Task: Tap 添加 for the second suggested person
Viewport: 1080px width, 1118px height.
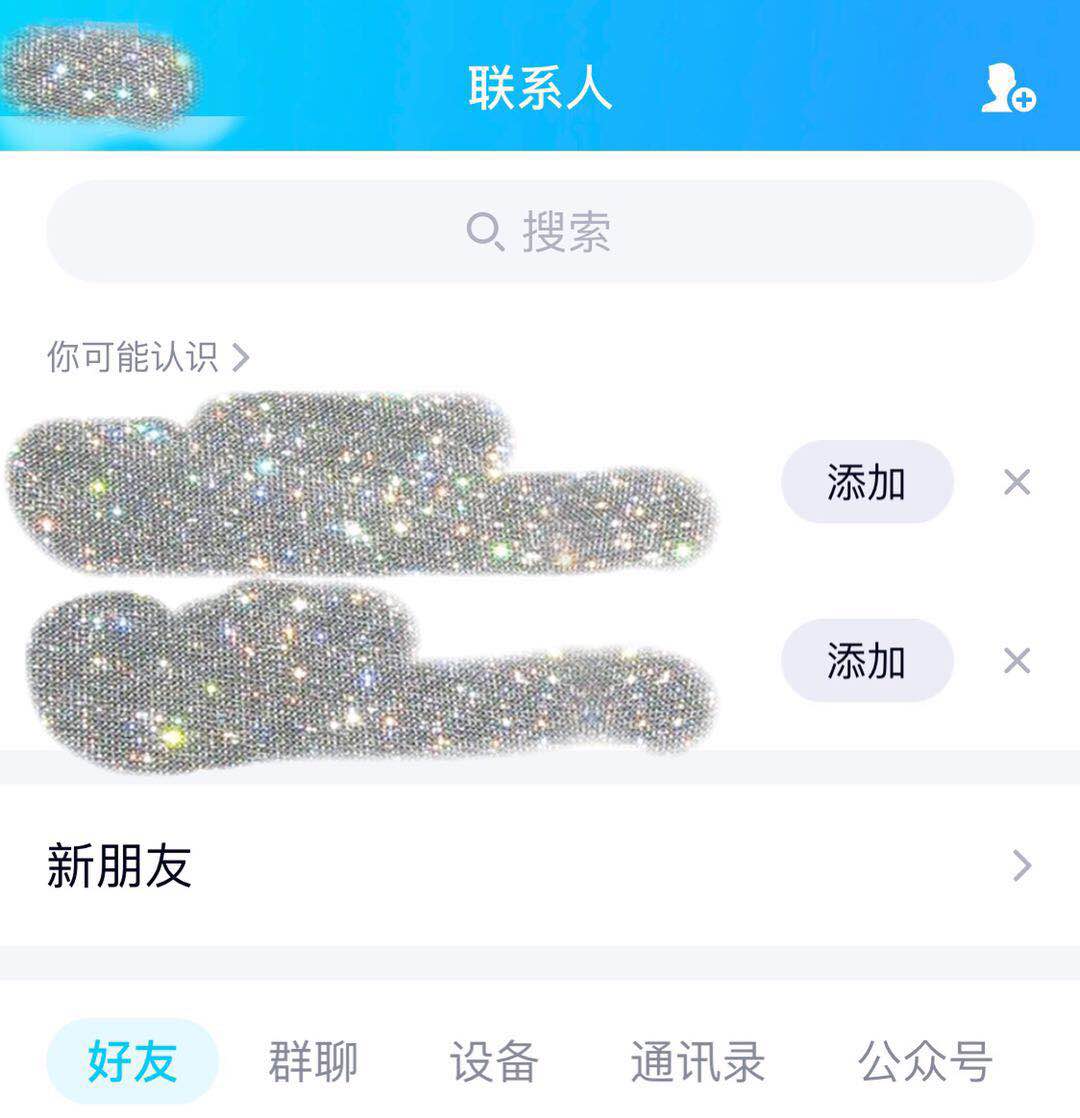Action: point(866,661)
